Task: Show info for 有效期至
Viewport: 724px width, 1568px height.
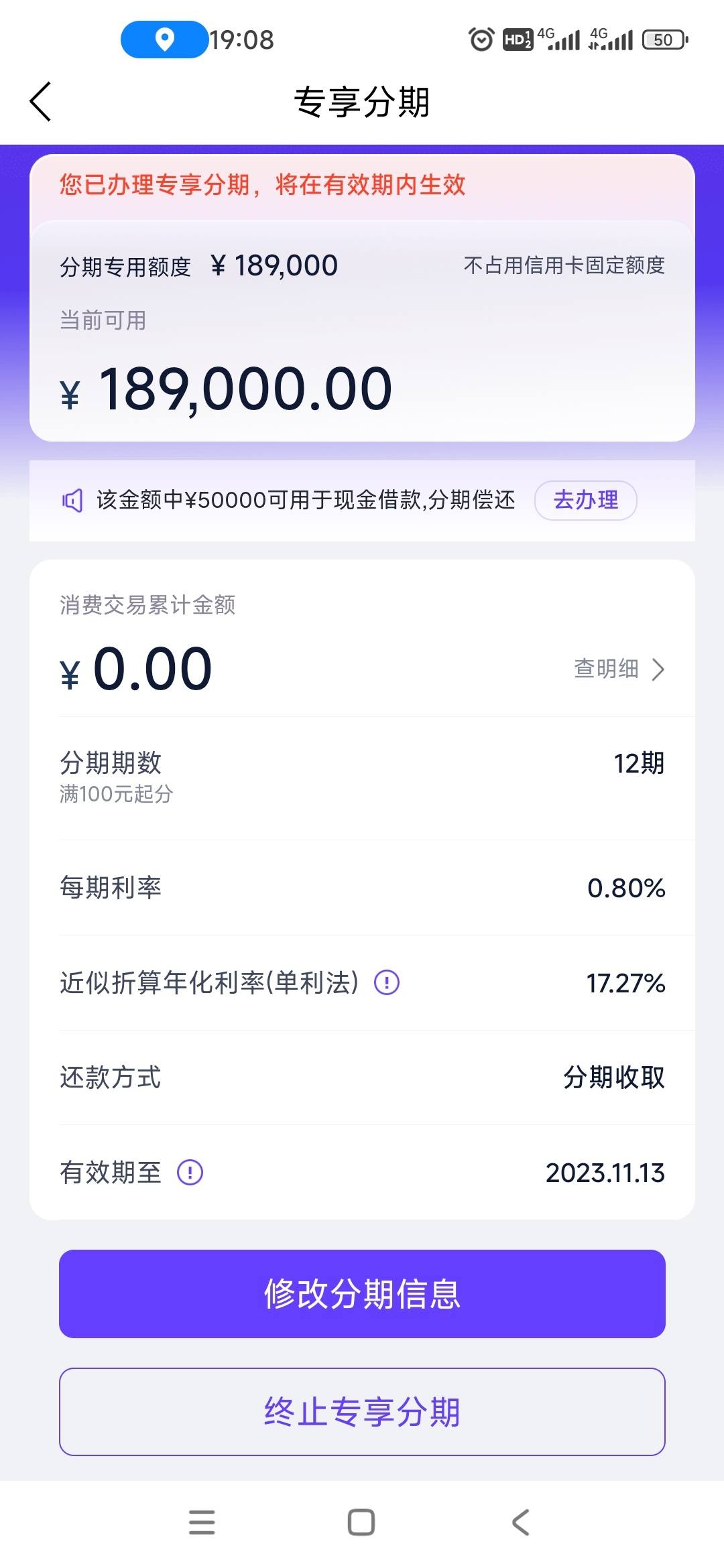Action: tap(190, 1173)
